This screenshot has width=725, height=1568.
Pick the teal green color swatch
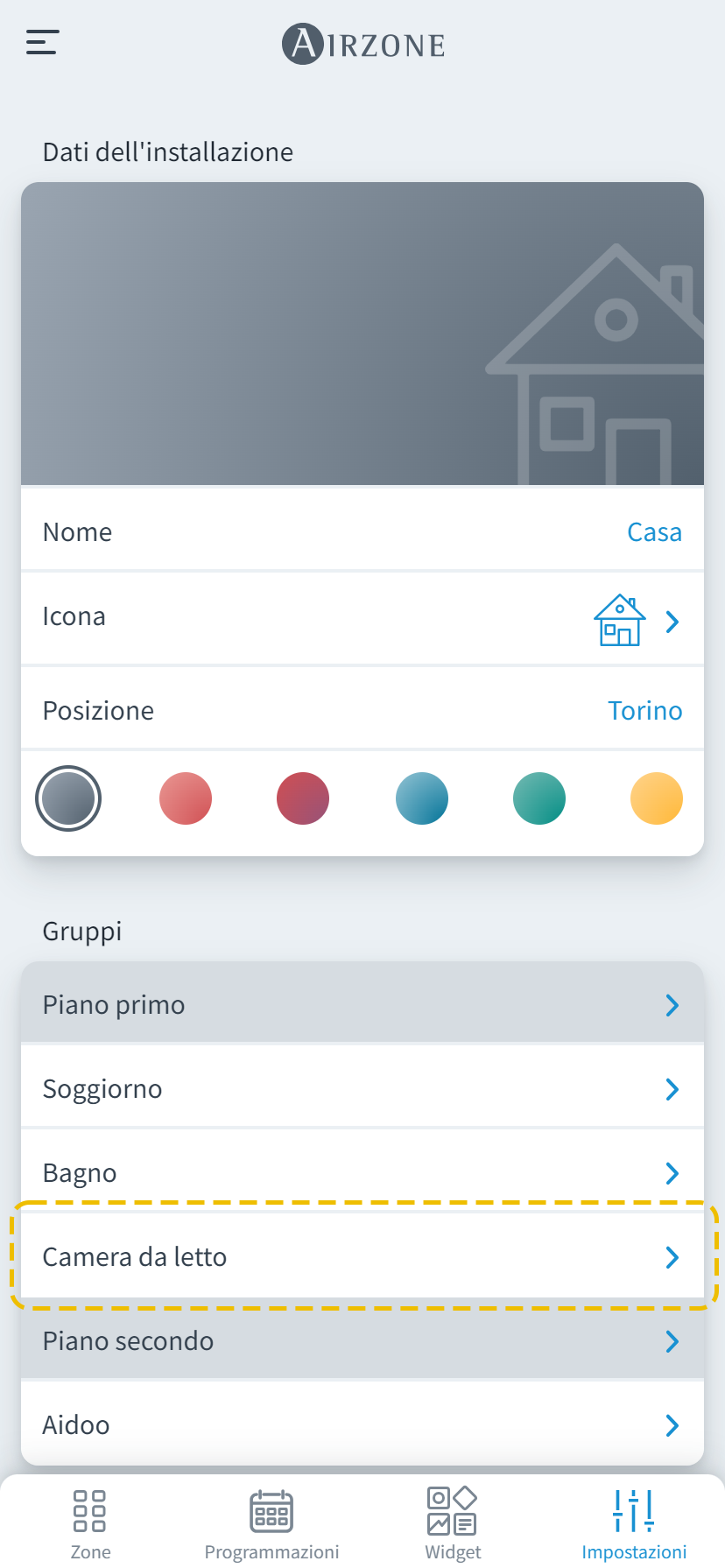539,798
